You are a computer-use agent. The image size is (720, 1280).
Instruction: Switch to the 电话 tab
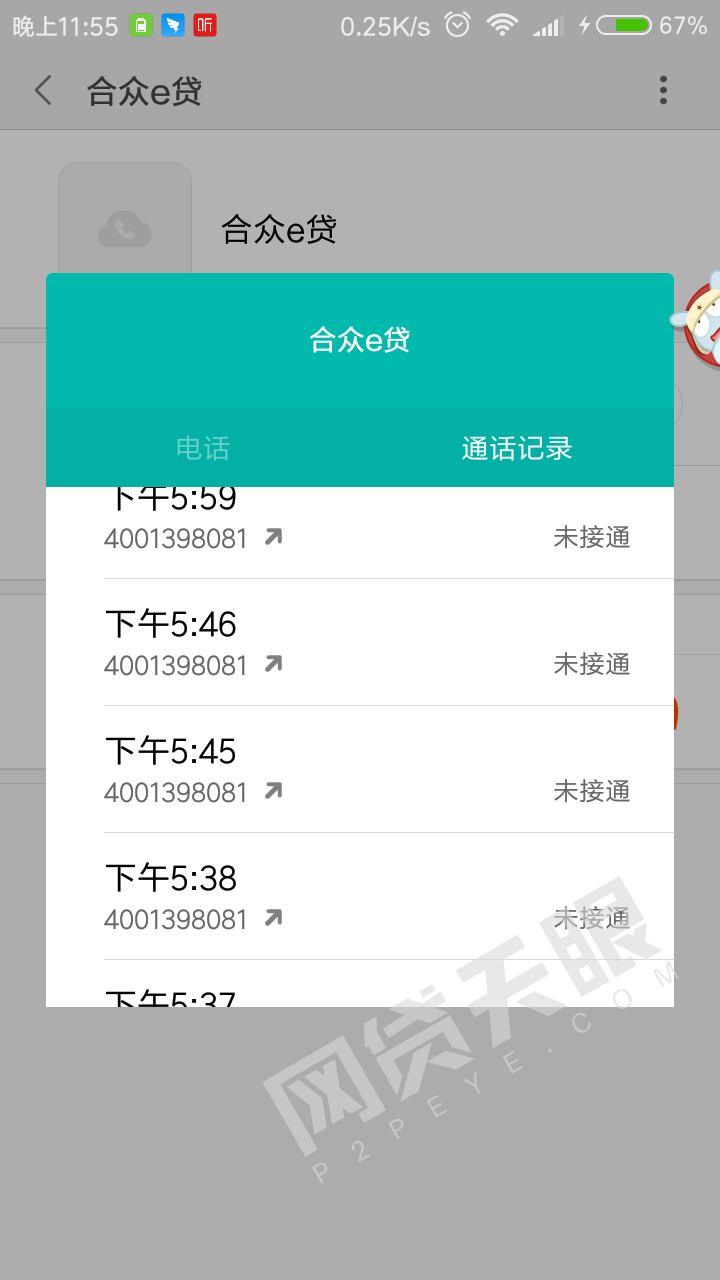pyautogui.click(x=203, y=448)
